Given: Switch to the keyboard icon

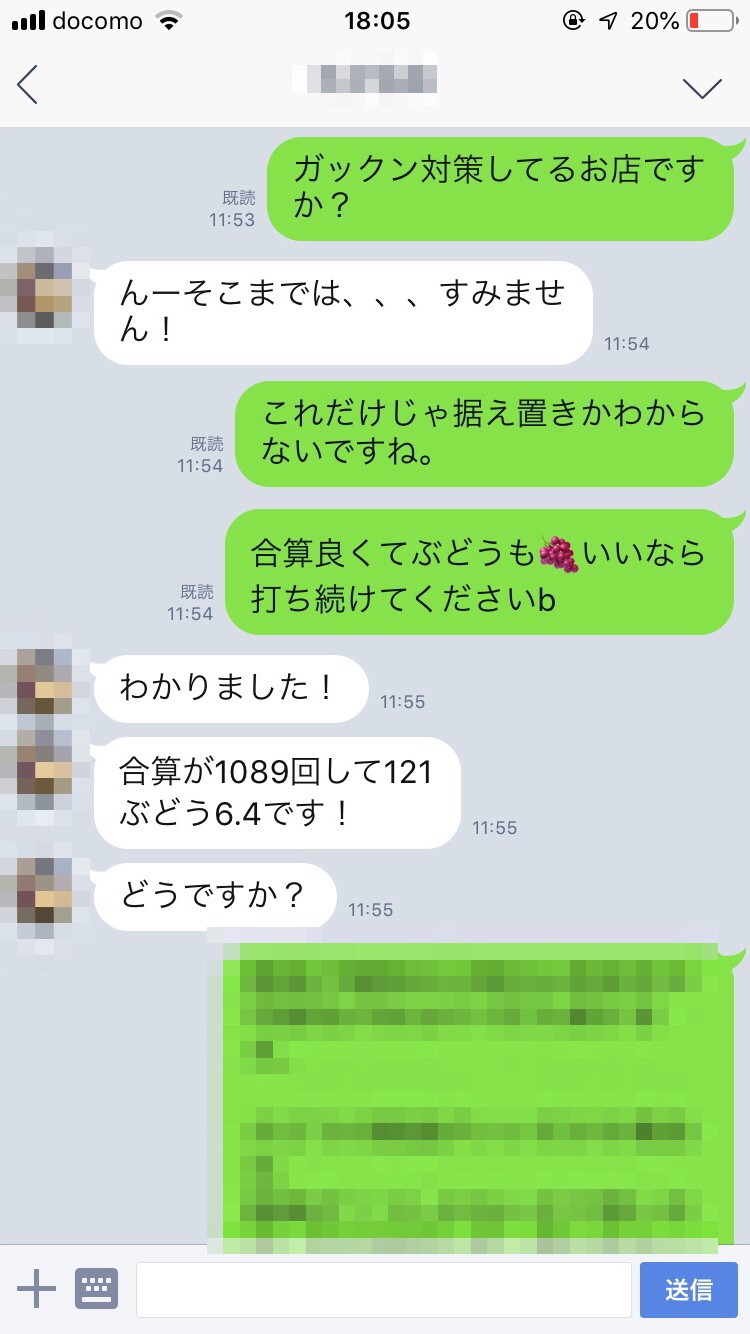Looking at the screenshot, I should point(96,1289).
